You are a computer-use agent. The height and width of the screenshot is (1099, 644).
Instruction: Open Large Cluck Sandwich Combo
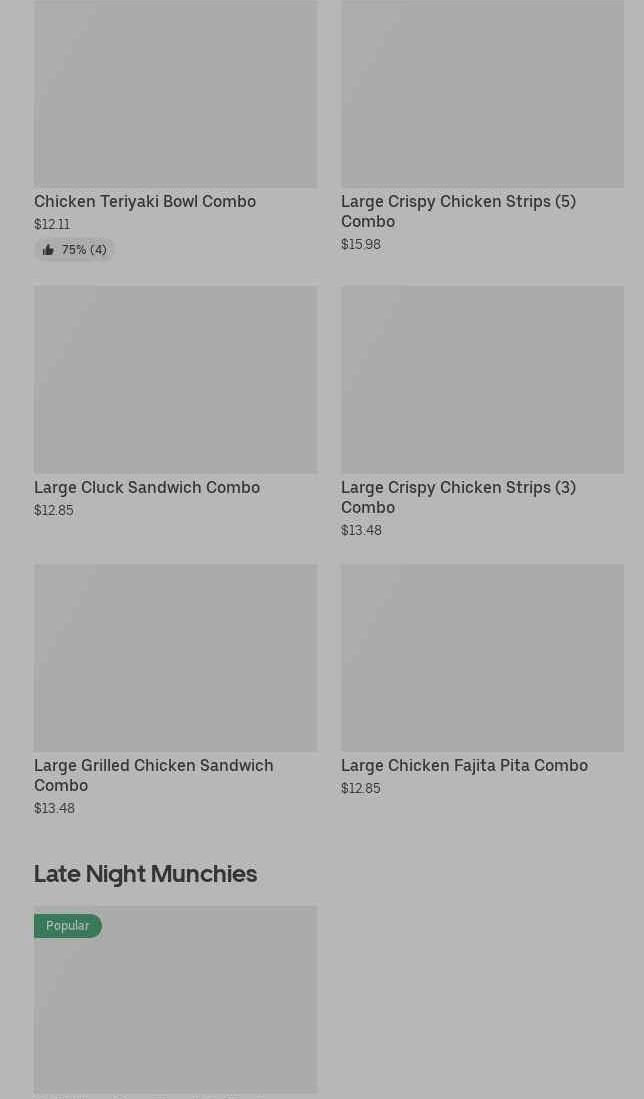175,402
